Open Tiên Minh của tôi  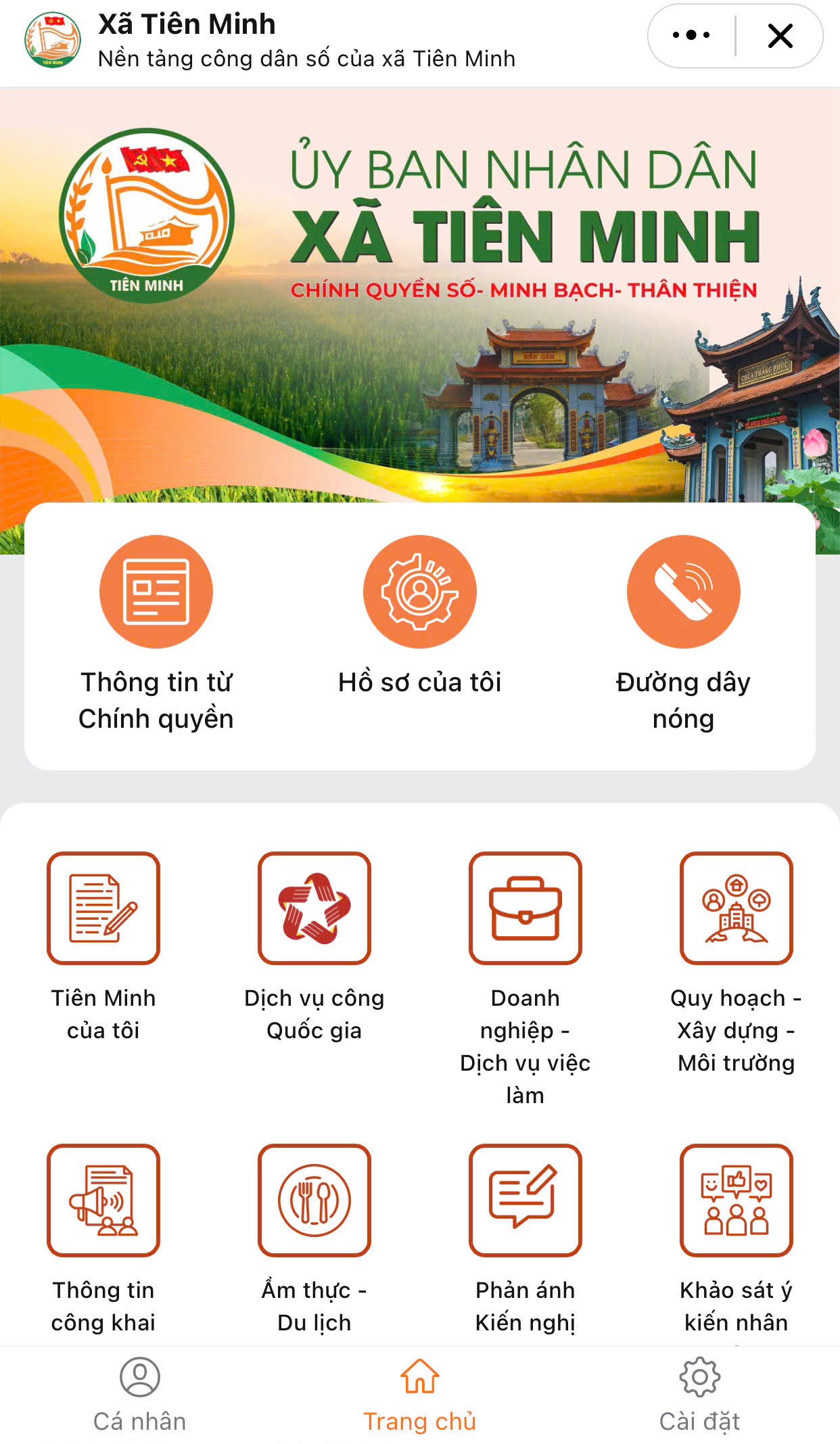point(103,908)
